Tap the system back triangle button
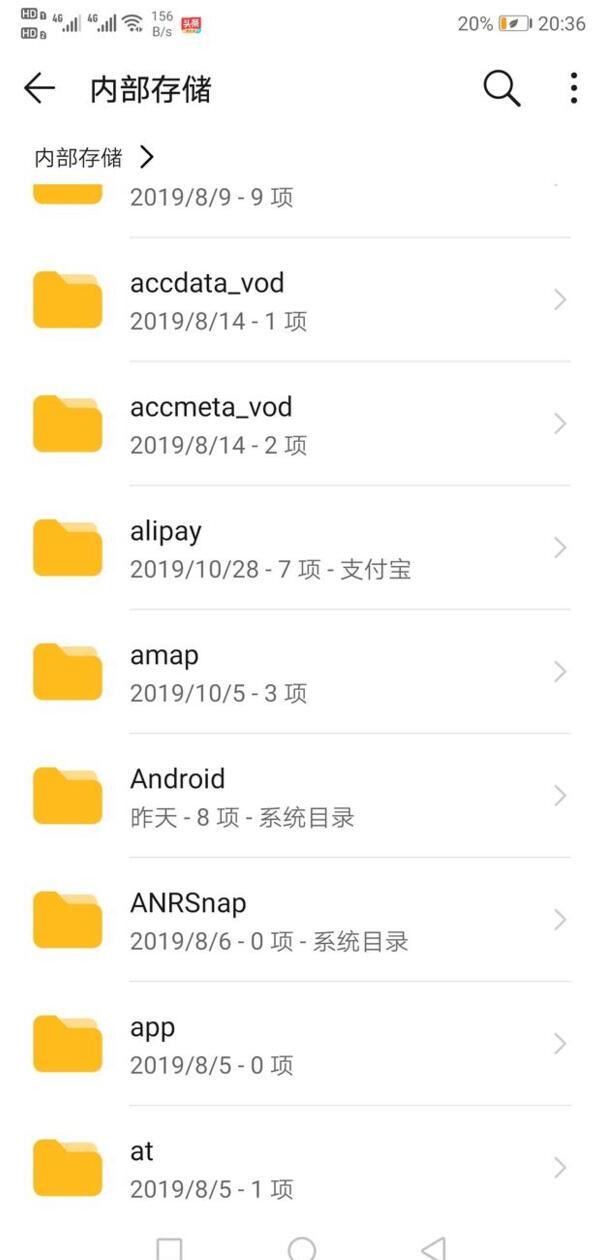The image size is (612, 1260). click(x=433, y=1248)
